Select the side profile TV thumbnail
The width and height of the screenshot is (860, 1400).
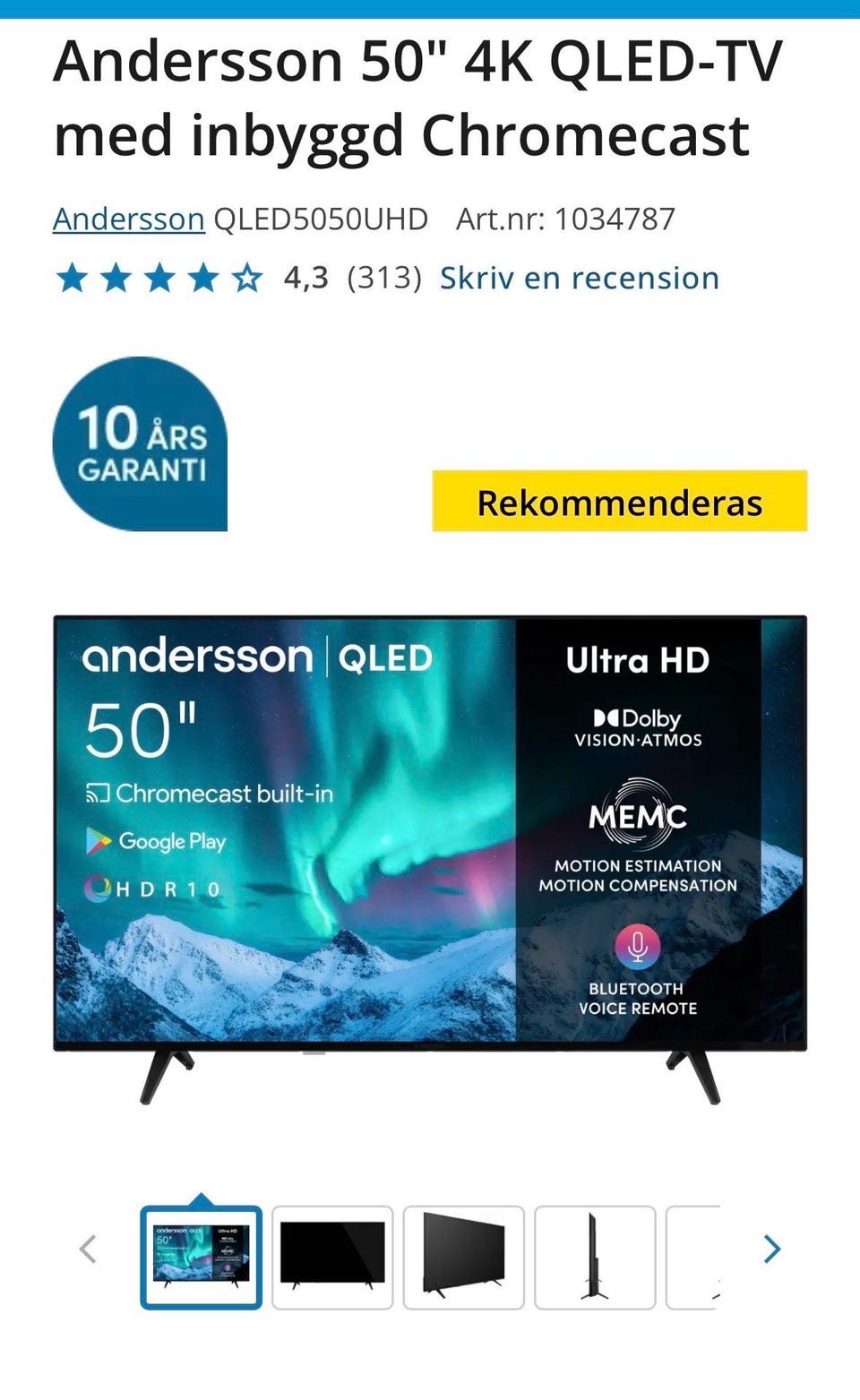point(595,1258)
